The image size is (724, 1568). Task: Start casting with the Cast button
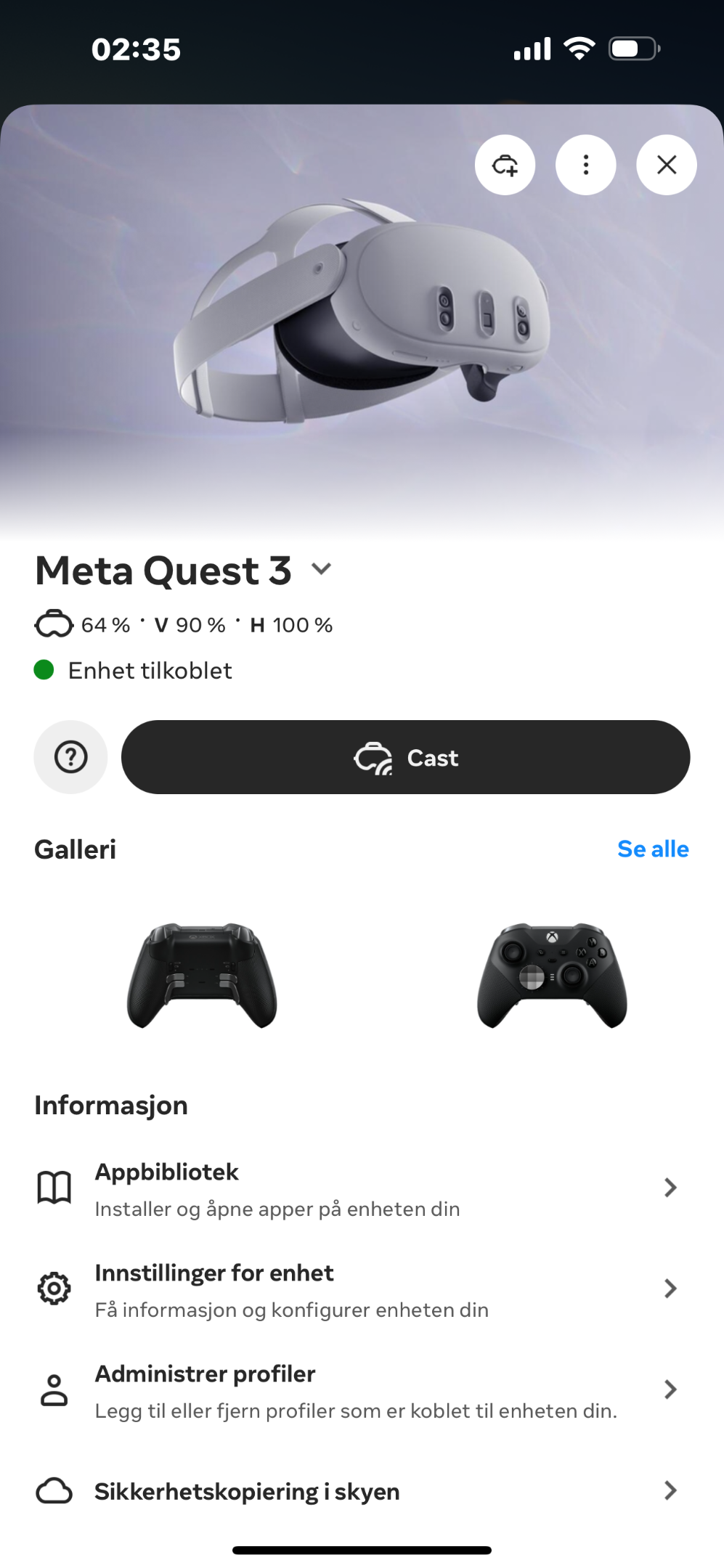coord(405,757)
